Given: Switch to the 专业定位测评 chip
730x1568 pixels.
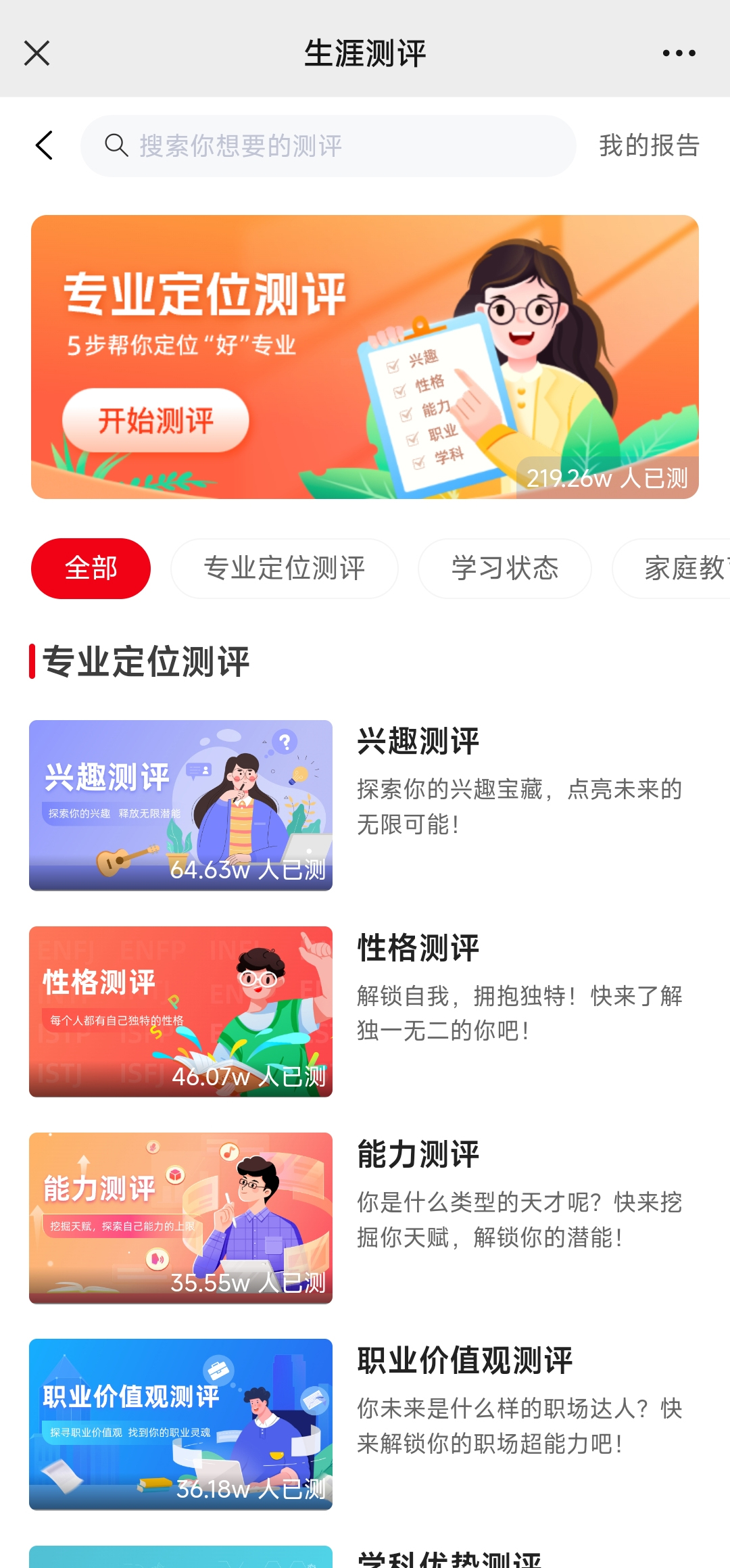Looking at the screenshot, I should click(x=284, y=568).
